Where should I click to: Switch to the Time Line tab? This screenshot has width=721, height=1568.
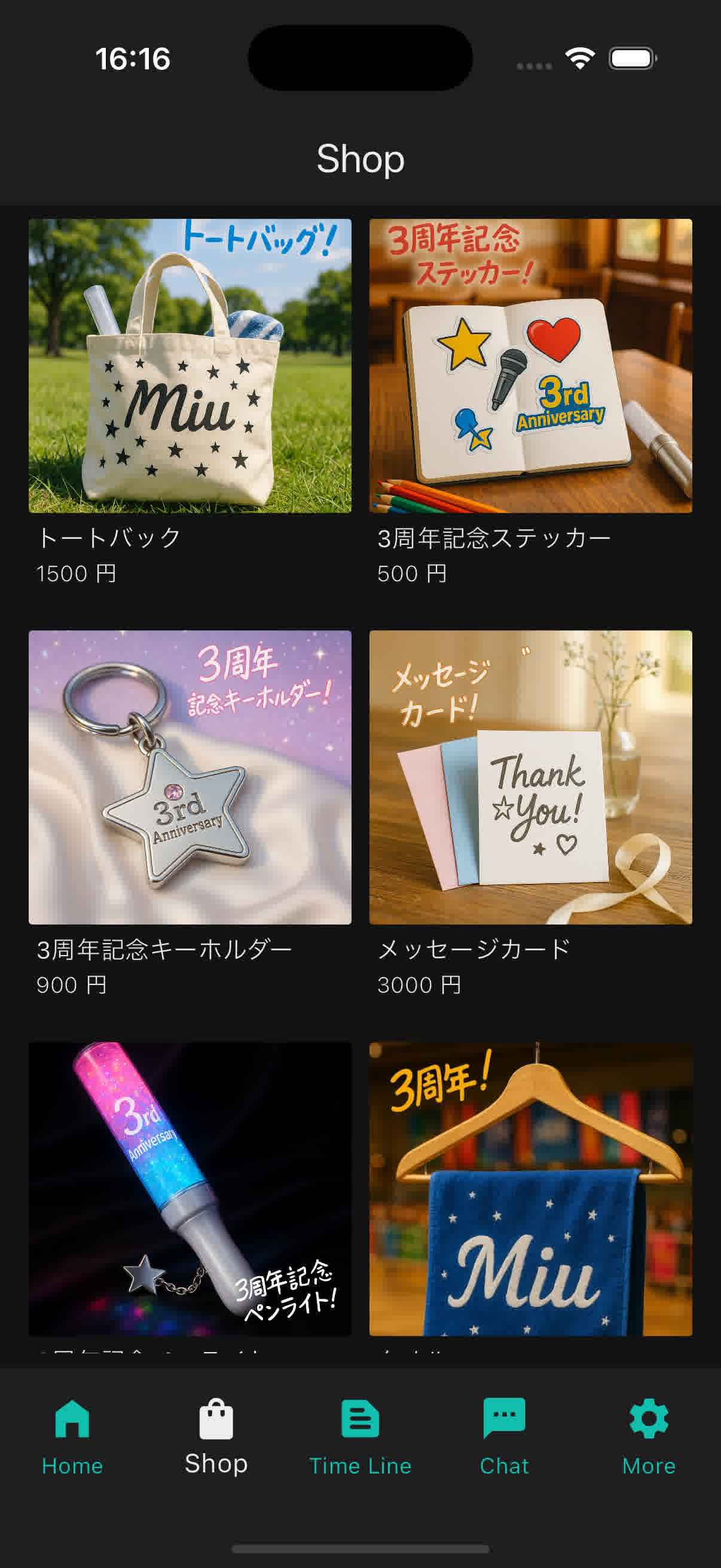[360, 1467]
